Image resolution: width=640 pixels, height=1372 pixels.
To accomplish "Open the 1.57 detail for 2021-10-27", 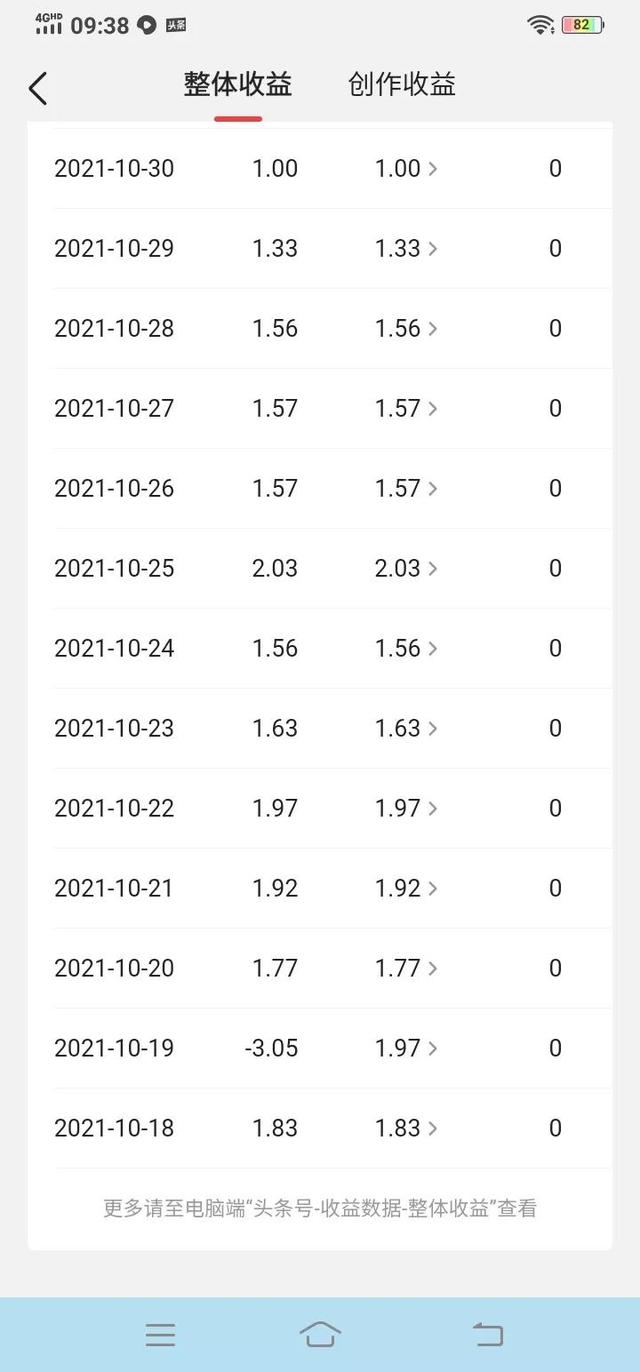I will (x=406, y=409).
